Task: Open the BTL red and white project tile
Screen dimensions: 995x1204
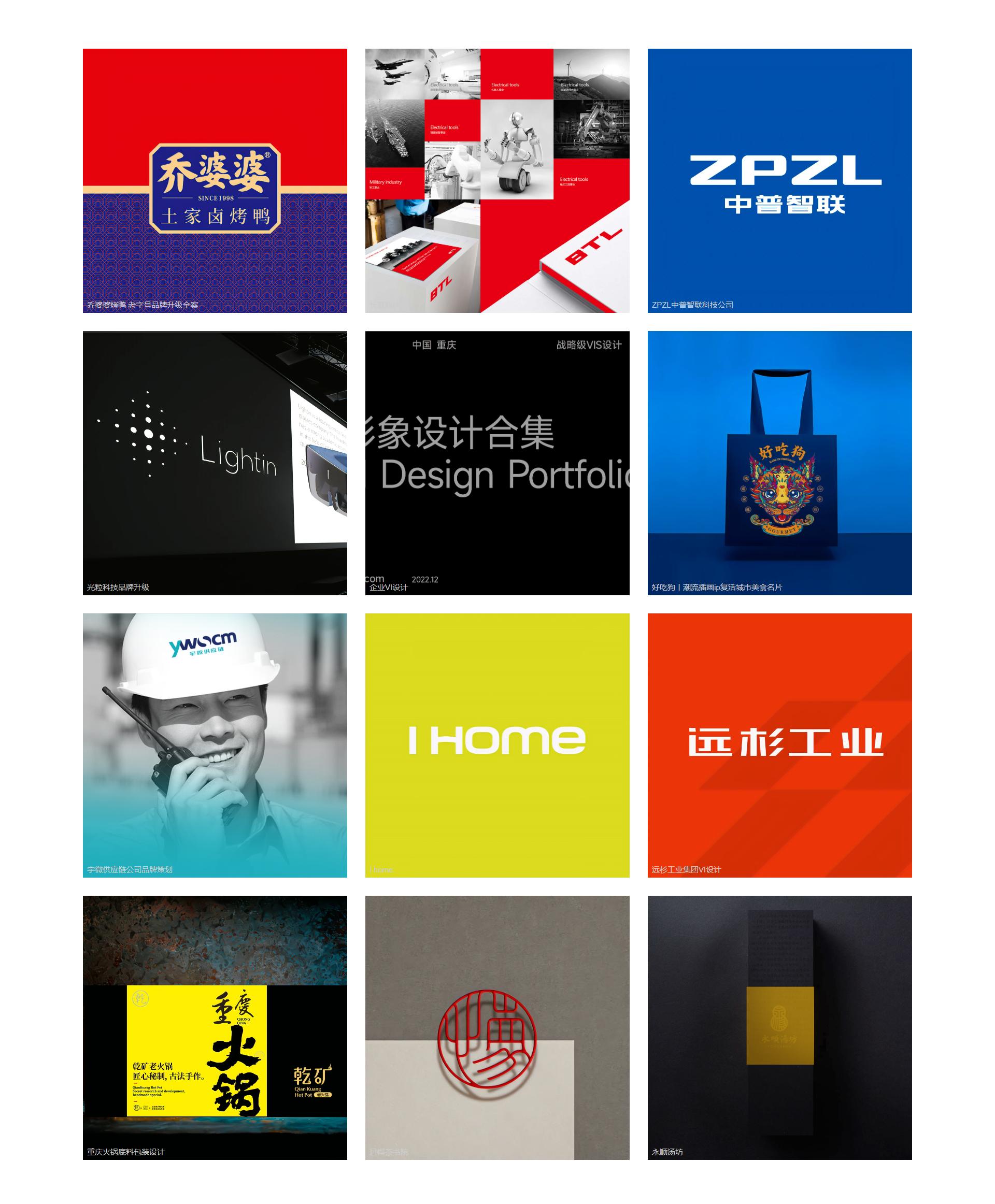Action: click(x=497, y=180)
